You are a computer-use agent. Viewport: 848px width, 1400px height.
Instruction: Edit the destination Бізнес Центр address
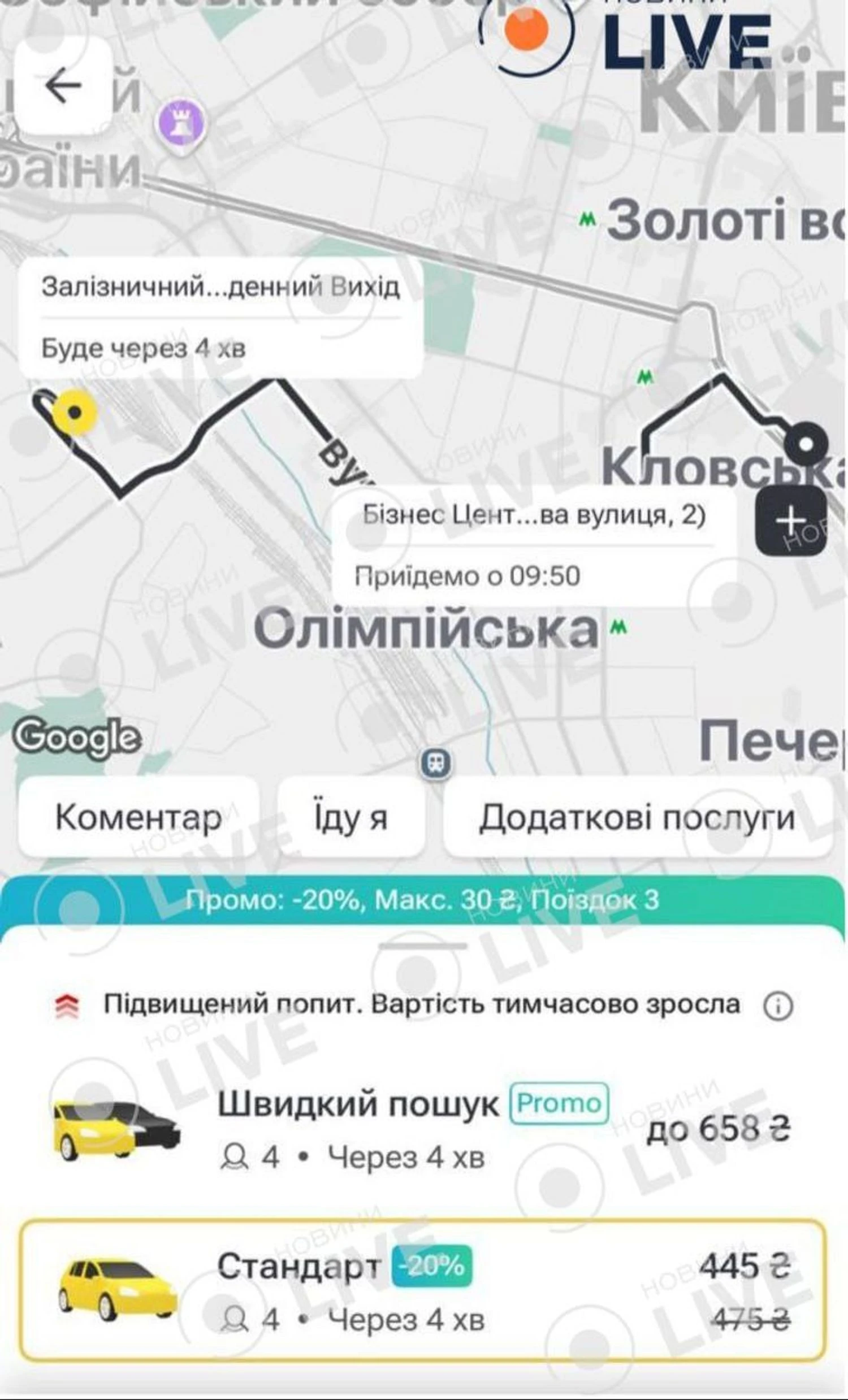(x=533, y=516)
